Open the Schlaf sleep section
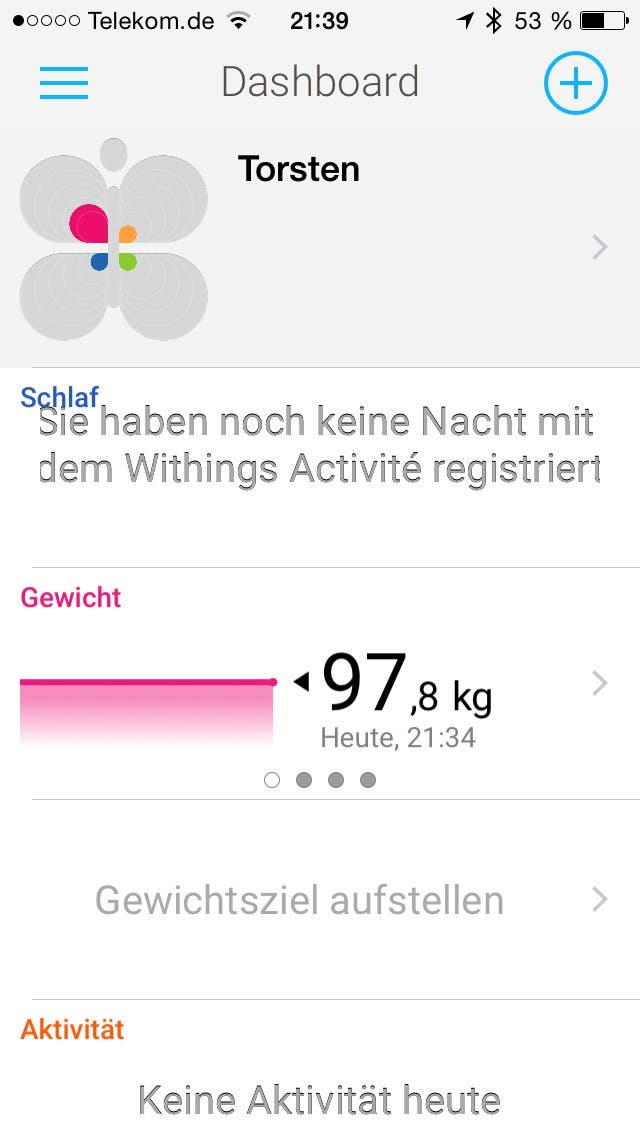Viewport: 640px width, 1136px height. pos(318,445)
